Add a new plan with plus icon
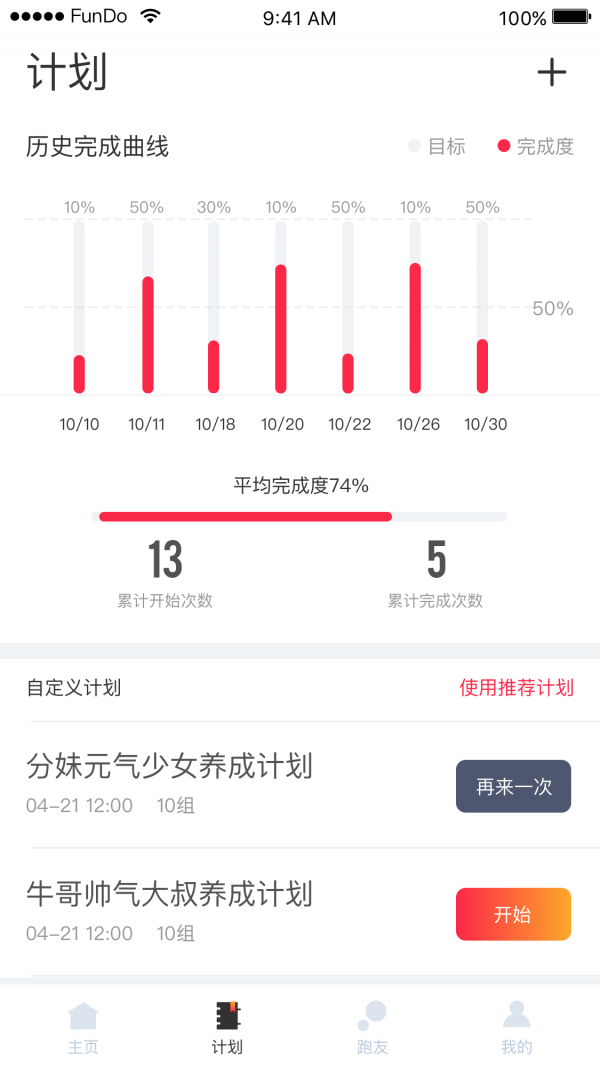Image resolution: width=600 pixels, height=1067 pixels. (x=551, y=73)
